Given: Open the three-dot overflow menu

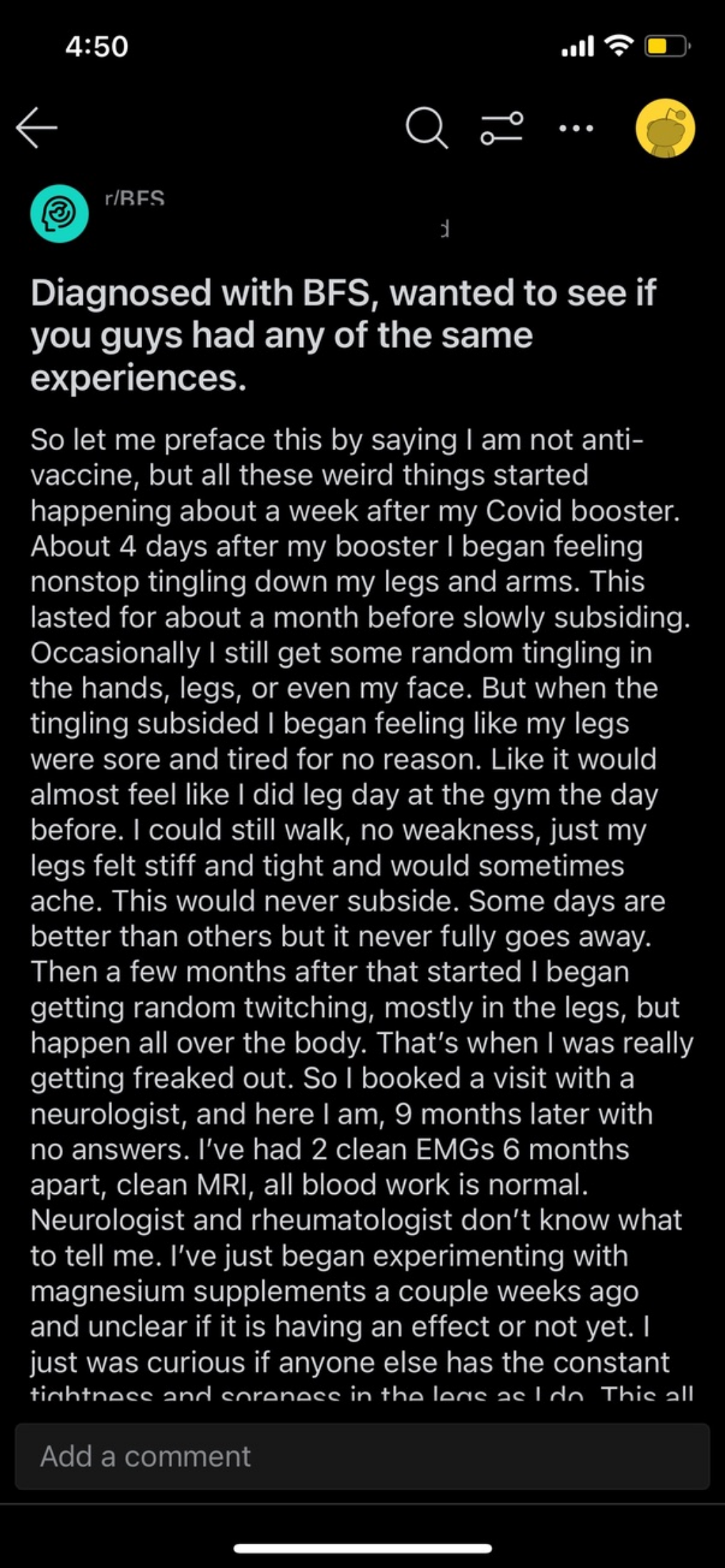Looking at the screenshot, I should [576, 129].
